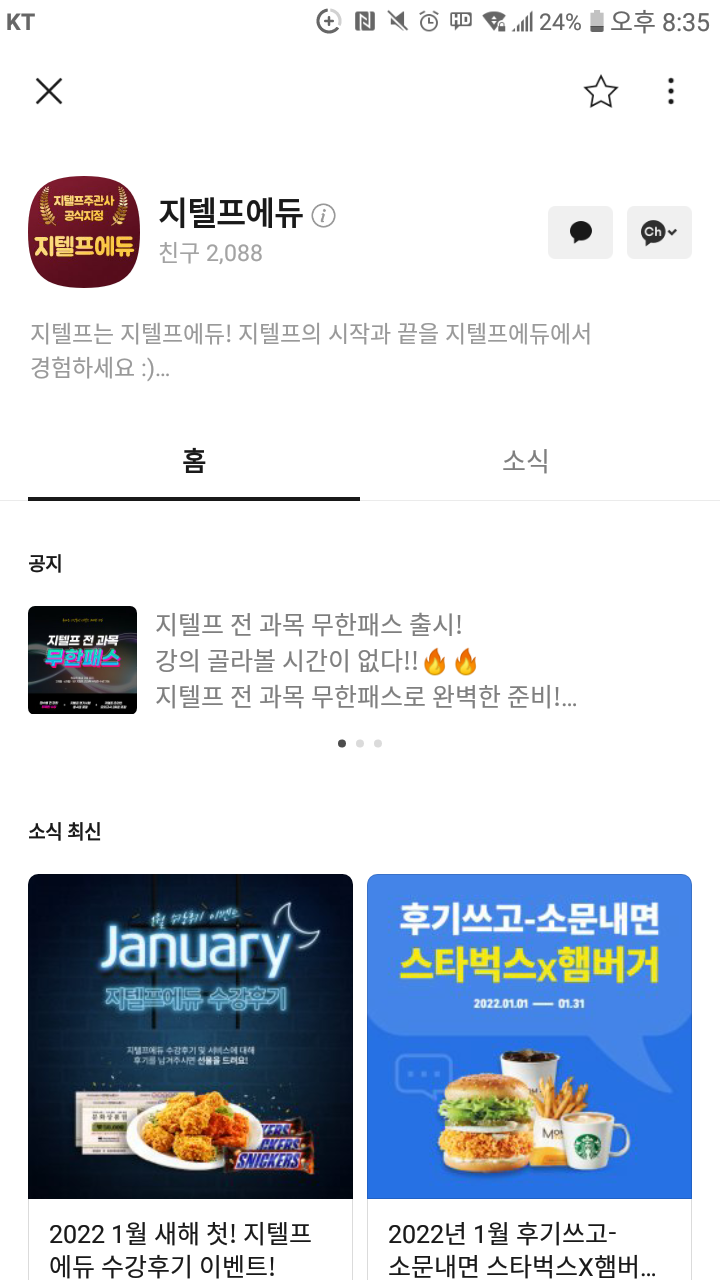Add channel to favorites with star icon
This screenshot has height=1280, width=720.
click(601, 92)
